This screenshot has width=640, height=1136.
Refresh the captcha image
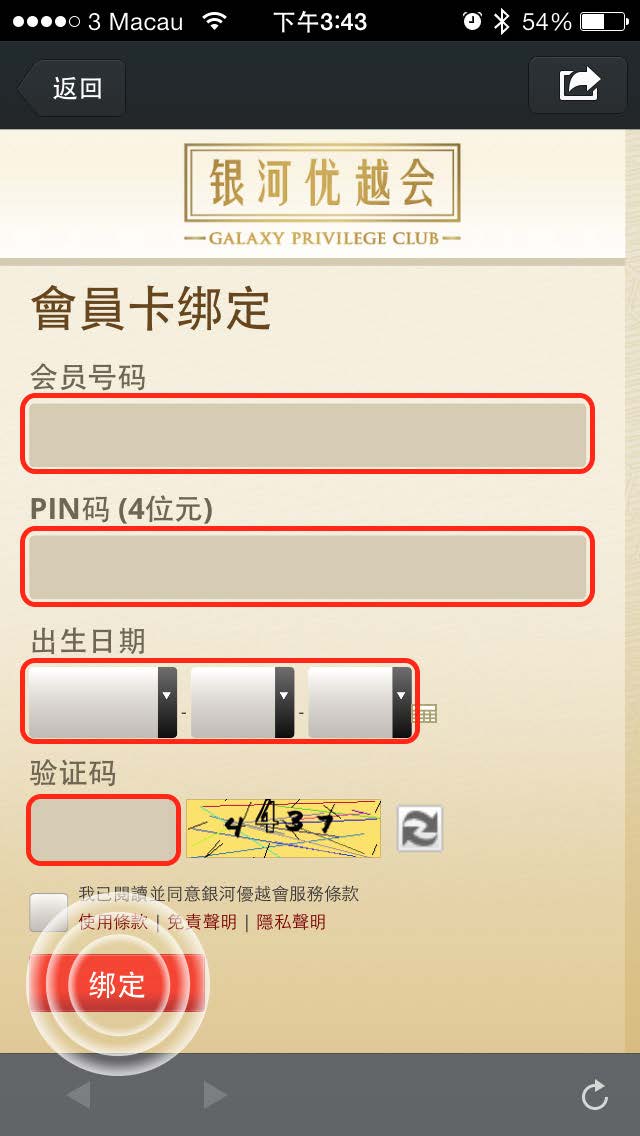[x=419, y=829]
